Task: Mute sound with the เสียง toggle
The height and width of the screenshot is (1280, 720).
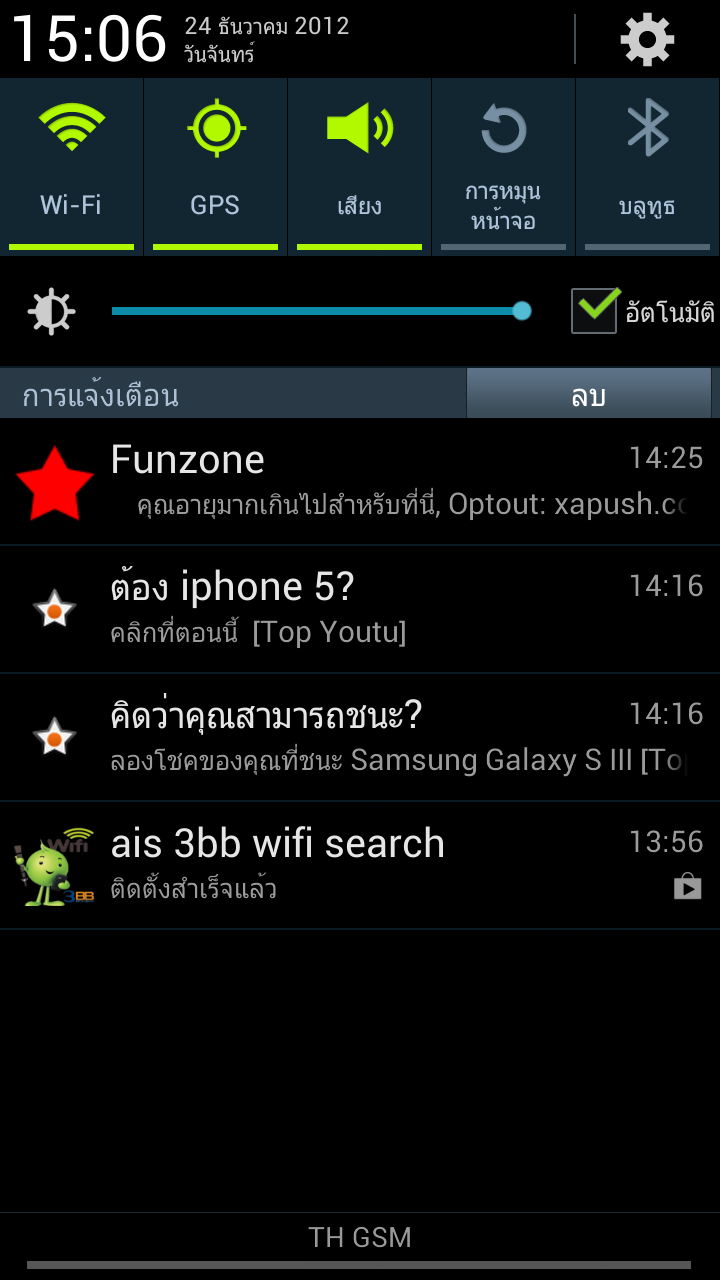Action: (x=359, y=165)
